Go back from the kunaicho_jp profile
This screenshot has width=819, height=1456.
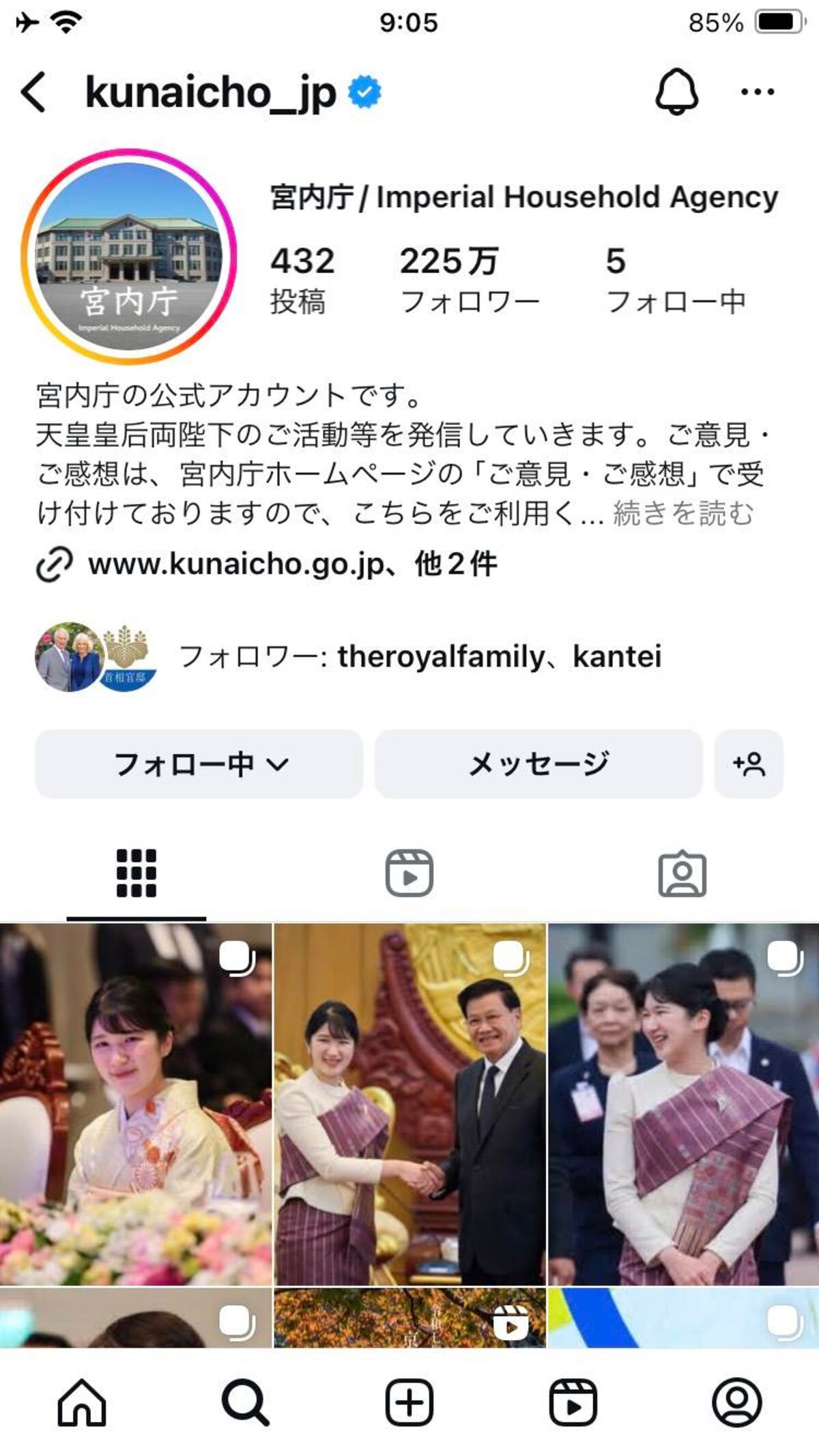tap(34, 92)
